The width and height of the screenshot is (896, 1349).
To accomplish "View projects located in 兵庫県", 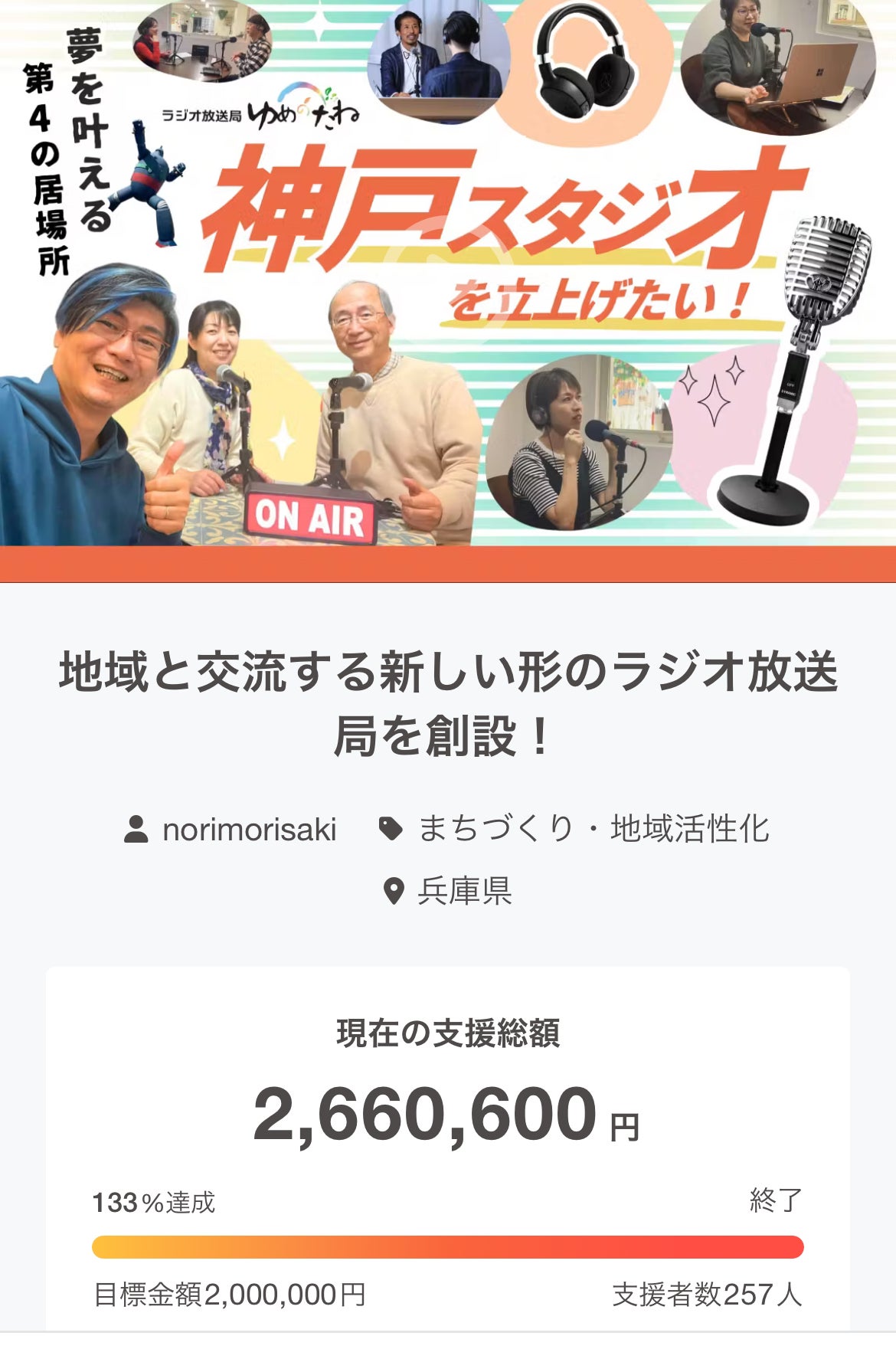I will [464, 891].
